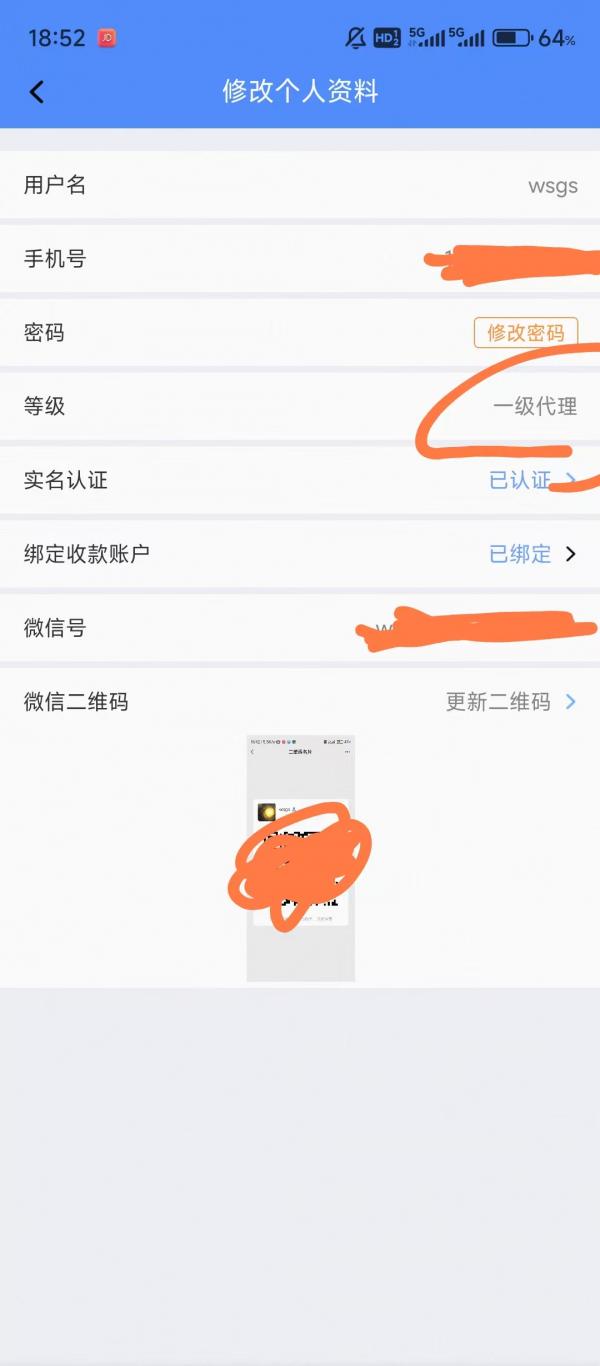Open the 手机号 row
600x1366 pixels.
tap(300, 259)
